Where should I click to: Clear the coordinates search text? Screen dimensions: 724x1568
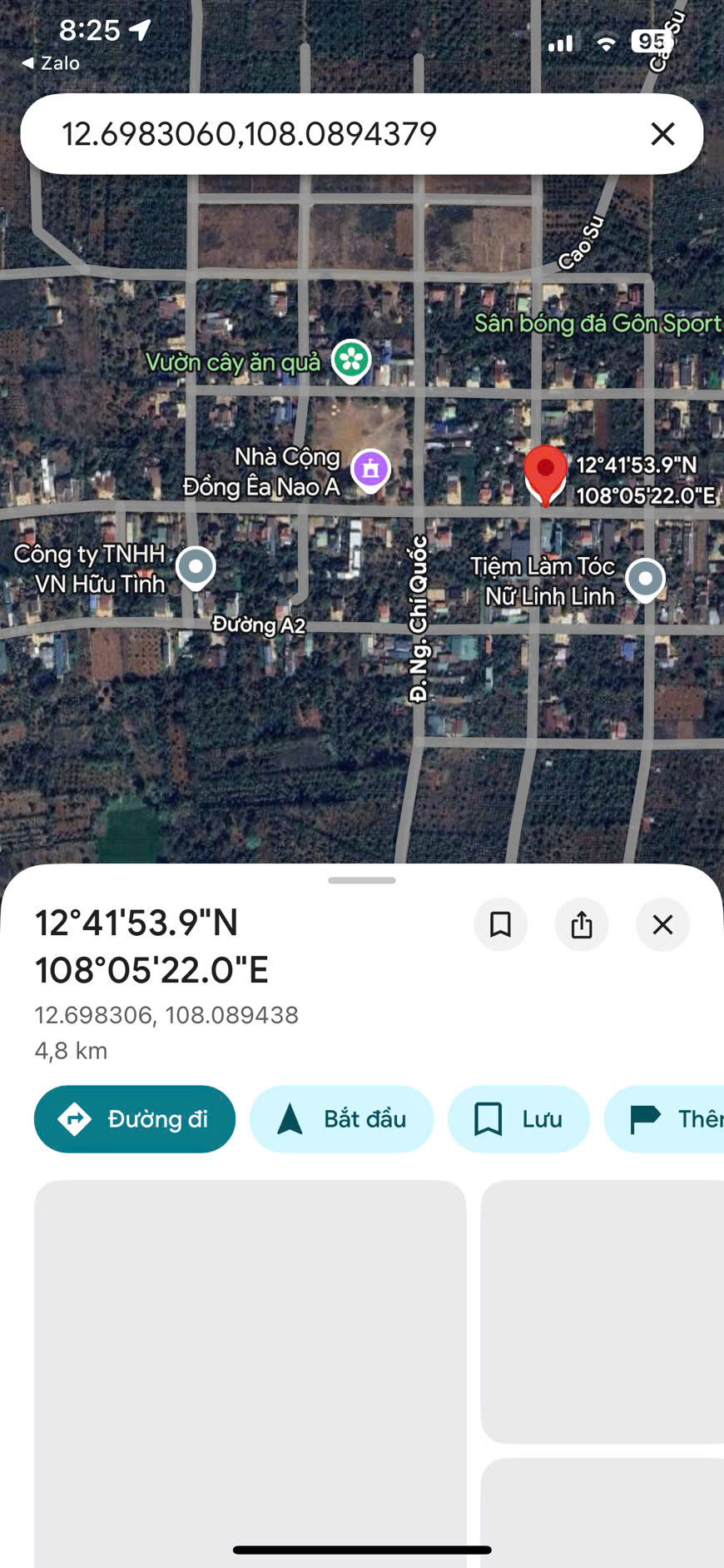pyautogui.click(x=662, y=133)
